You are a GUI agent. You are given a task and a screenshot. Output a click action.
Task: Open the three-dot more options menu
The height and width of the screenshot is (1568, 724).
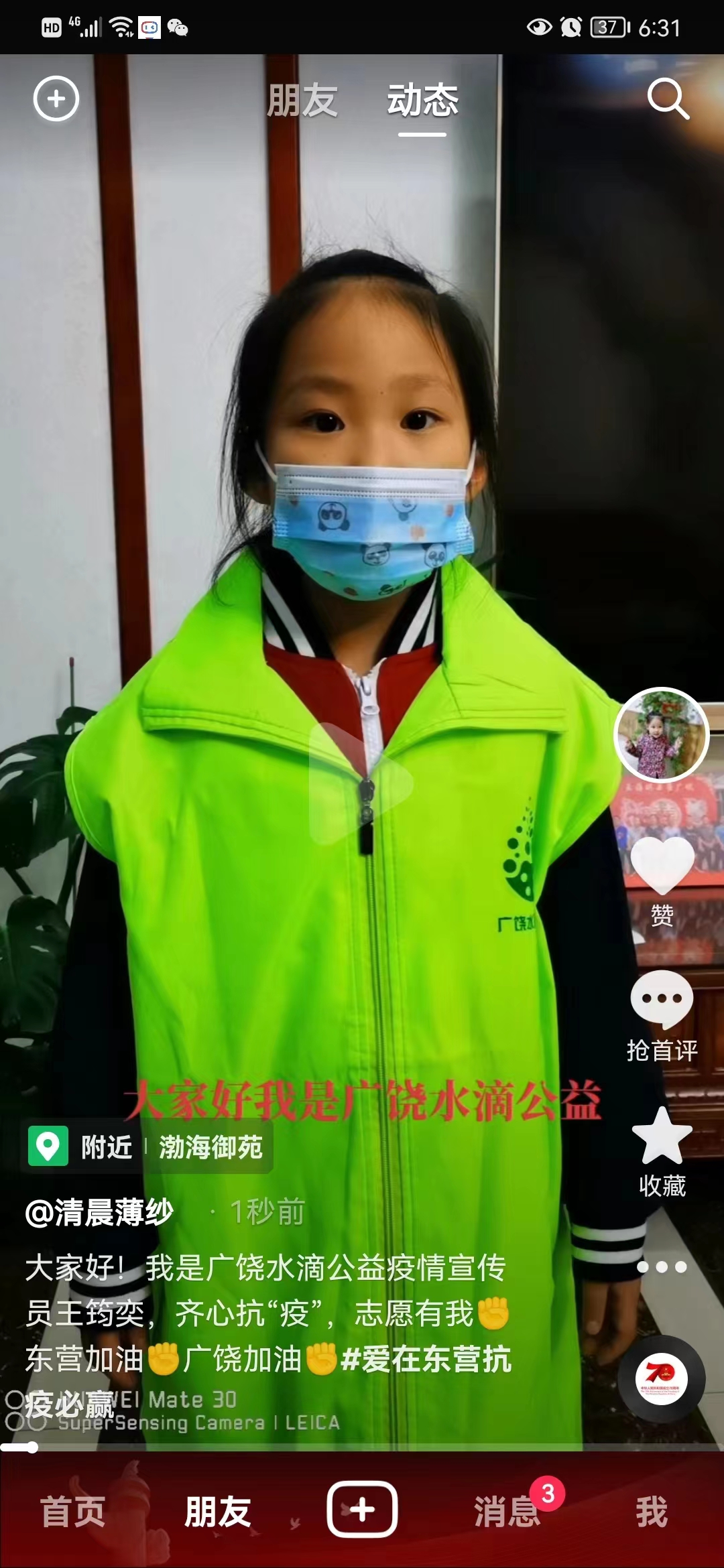coord(662,1266)
